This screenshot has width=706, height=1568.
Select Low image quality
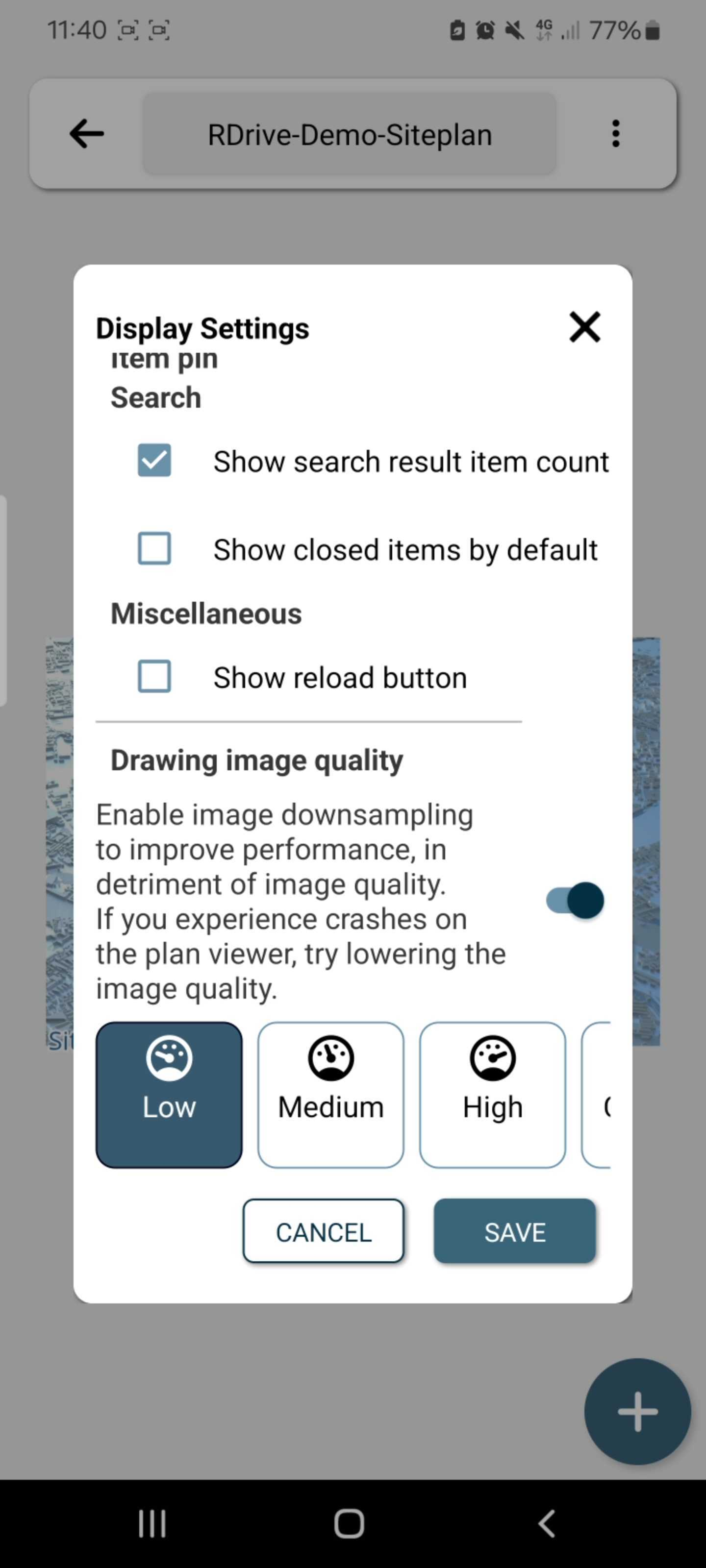[169, 1095]
